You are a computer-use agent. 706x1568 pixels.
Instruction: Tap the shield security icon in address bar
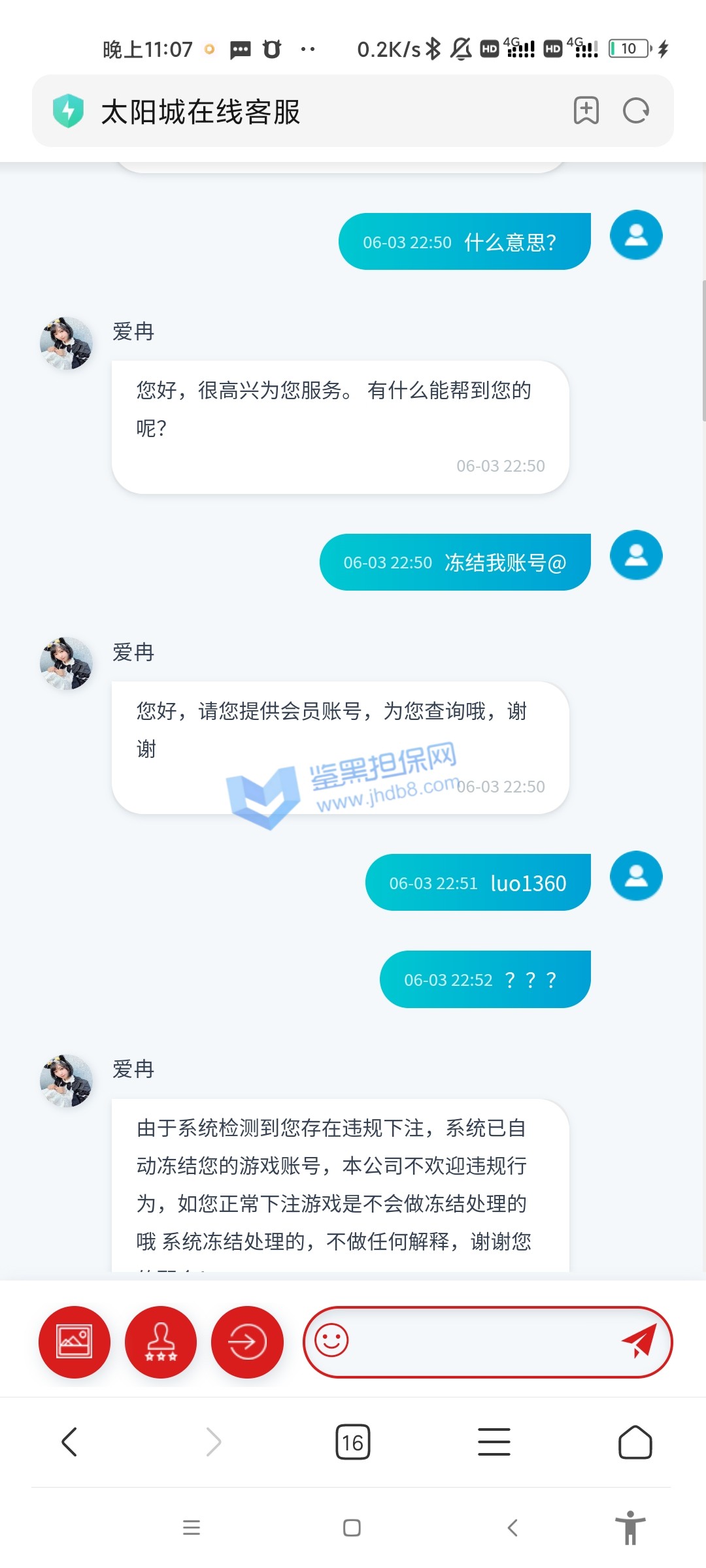point(69,111)
